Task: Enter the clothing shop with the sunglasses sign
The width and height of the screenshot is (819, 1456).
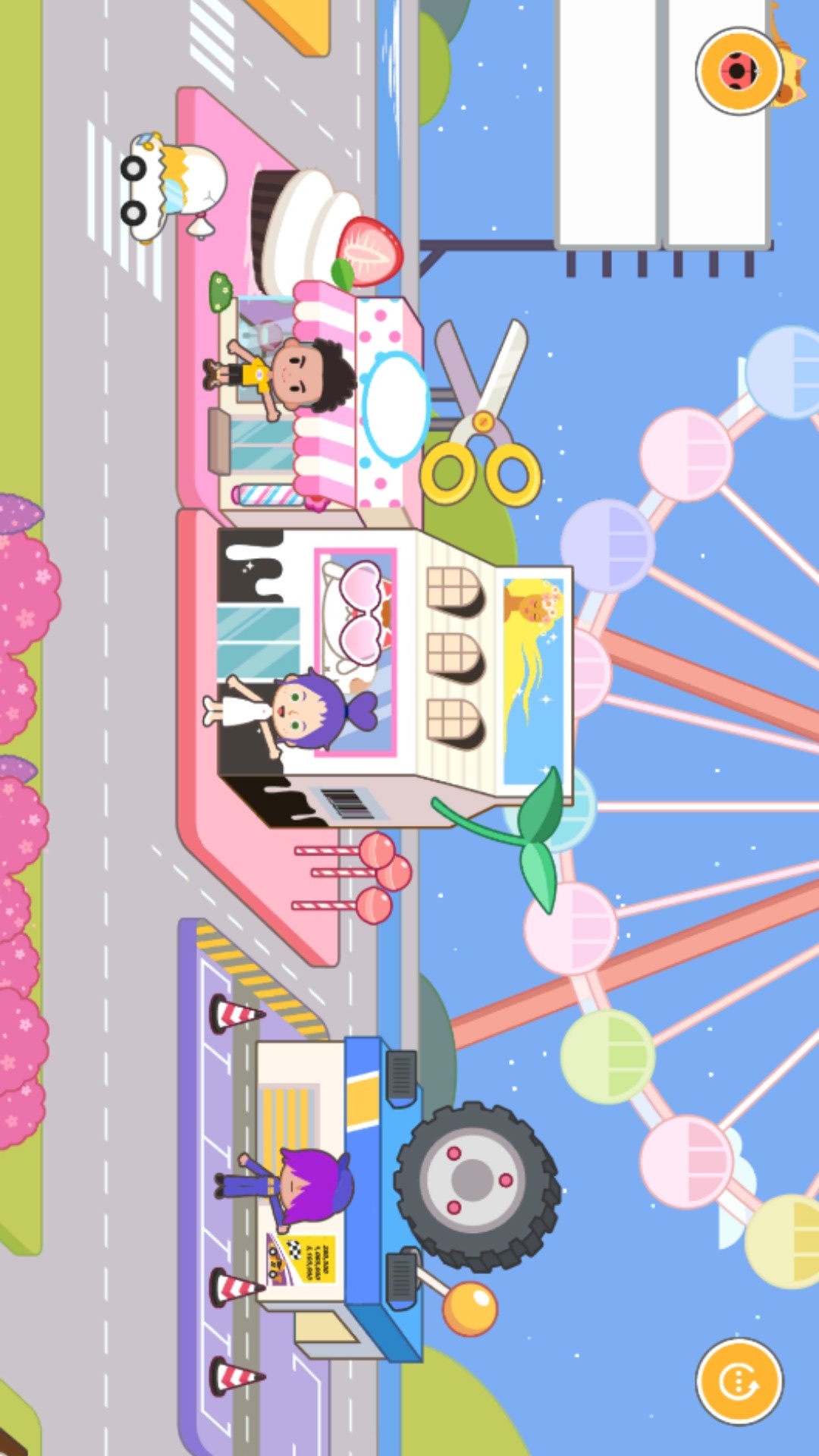Action: [356, 667]
